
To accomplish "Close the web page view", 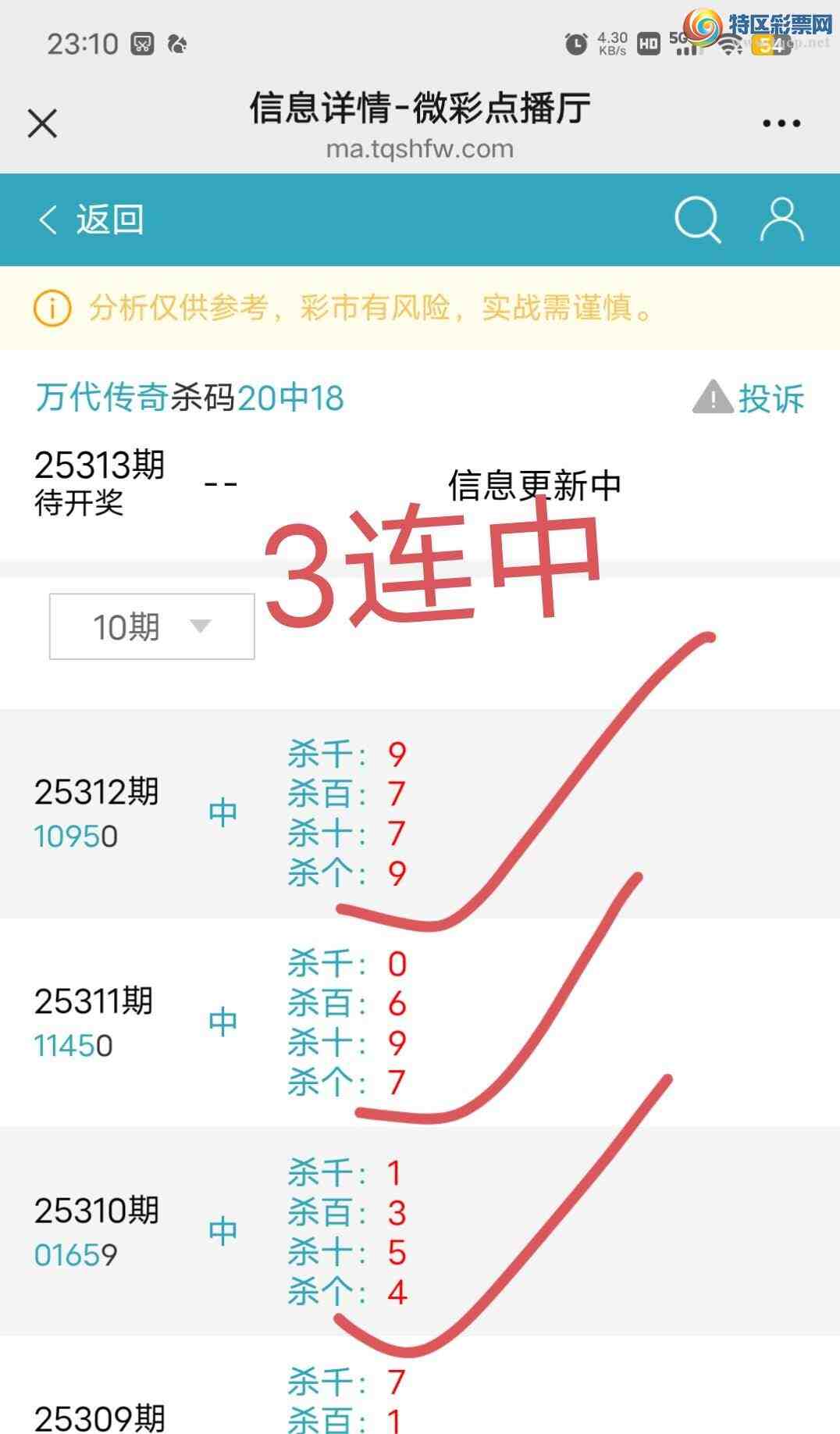I will coord(42,123).
